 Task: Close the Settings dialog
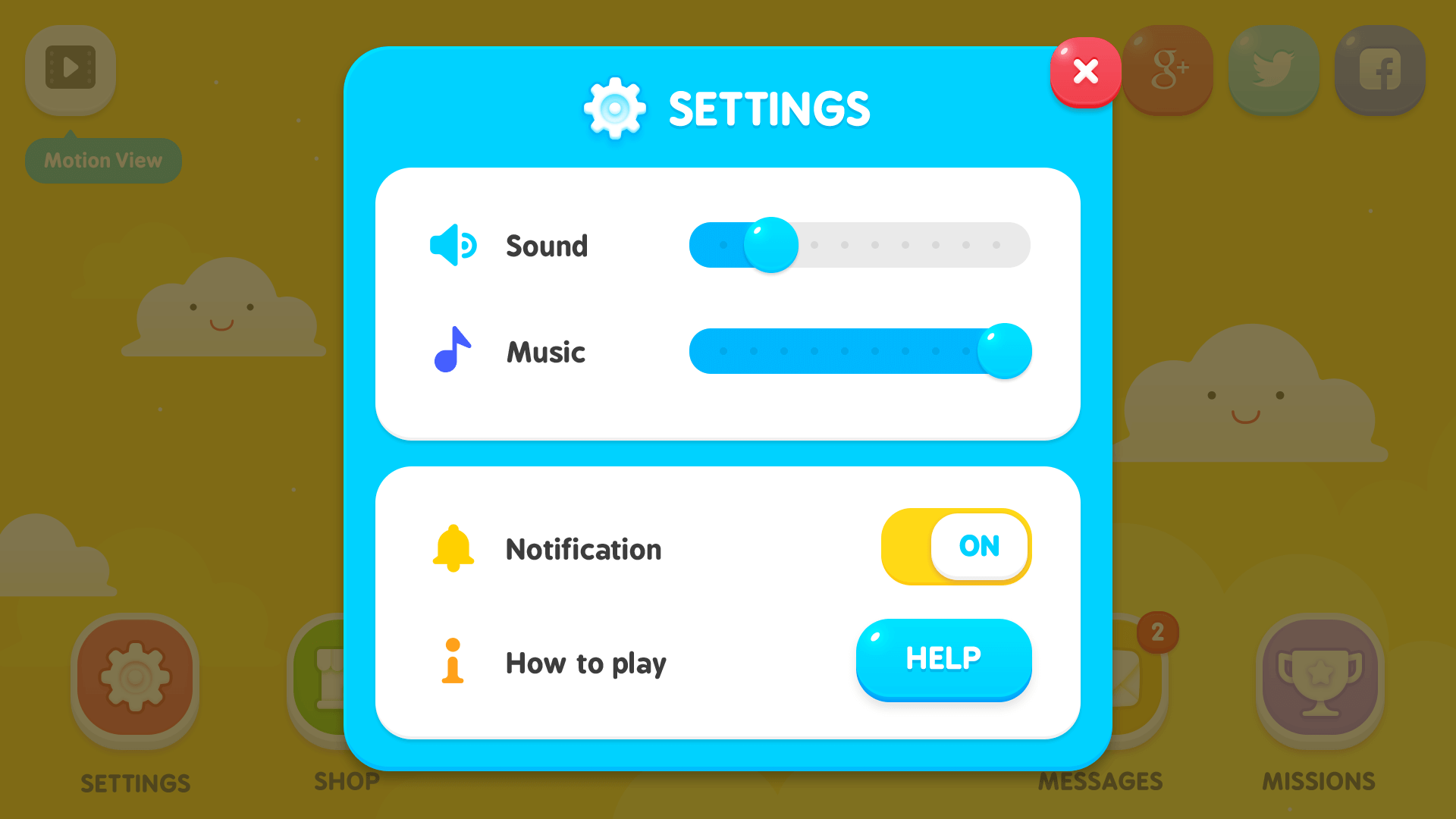pos(1085,72)
